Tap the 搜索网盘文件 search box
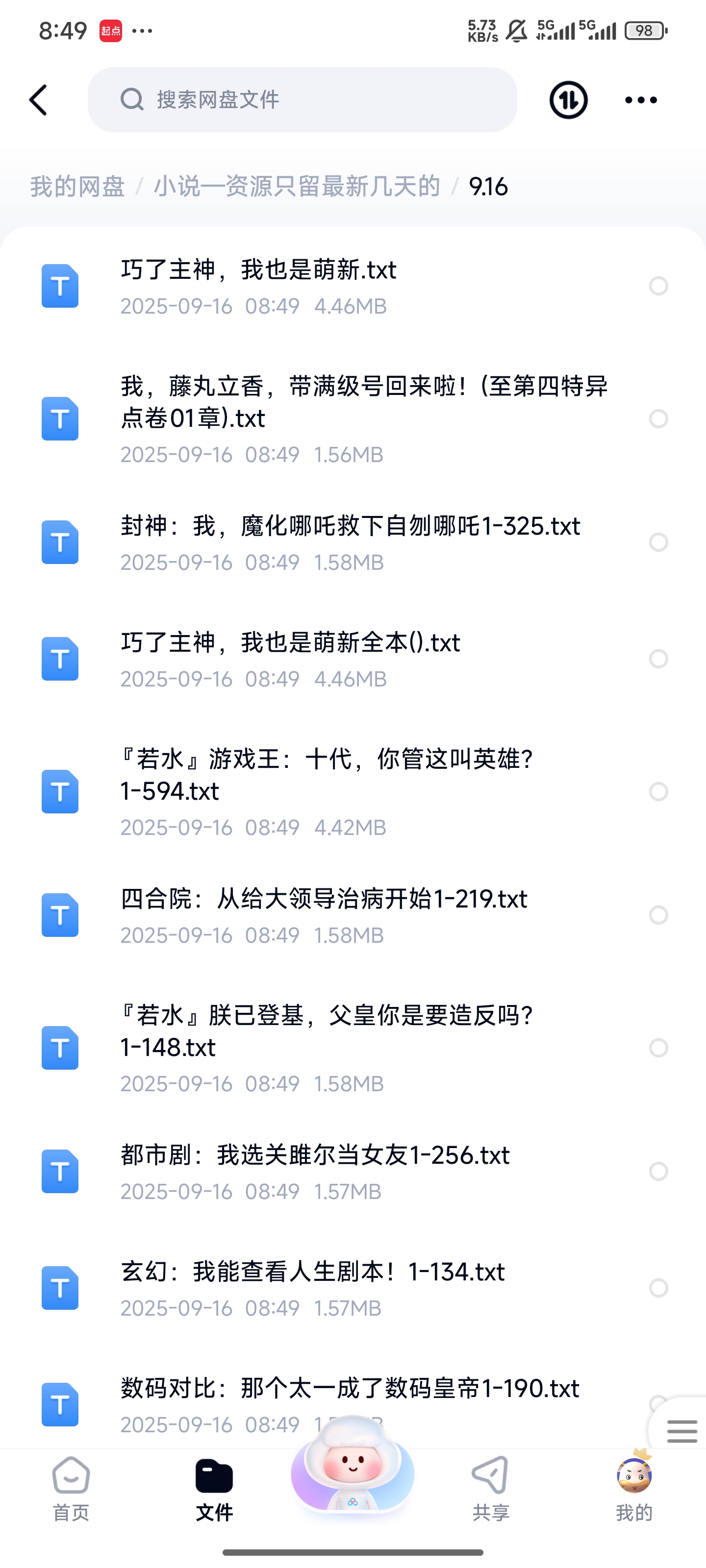This screenshot has width=706, height=1568. (302, 100)
